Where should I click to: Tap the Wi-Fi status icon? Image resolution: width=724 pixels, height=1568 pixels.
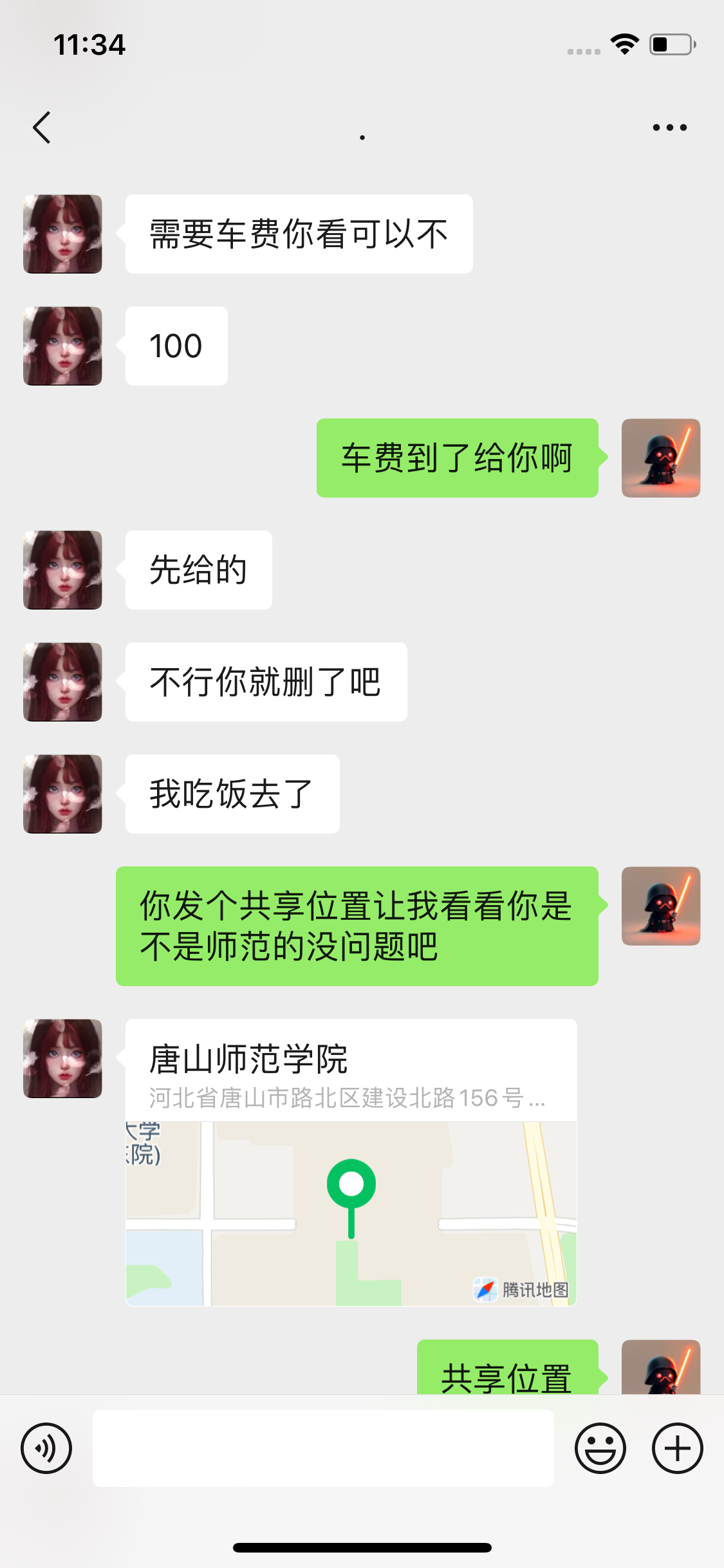pos(623,44)
